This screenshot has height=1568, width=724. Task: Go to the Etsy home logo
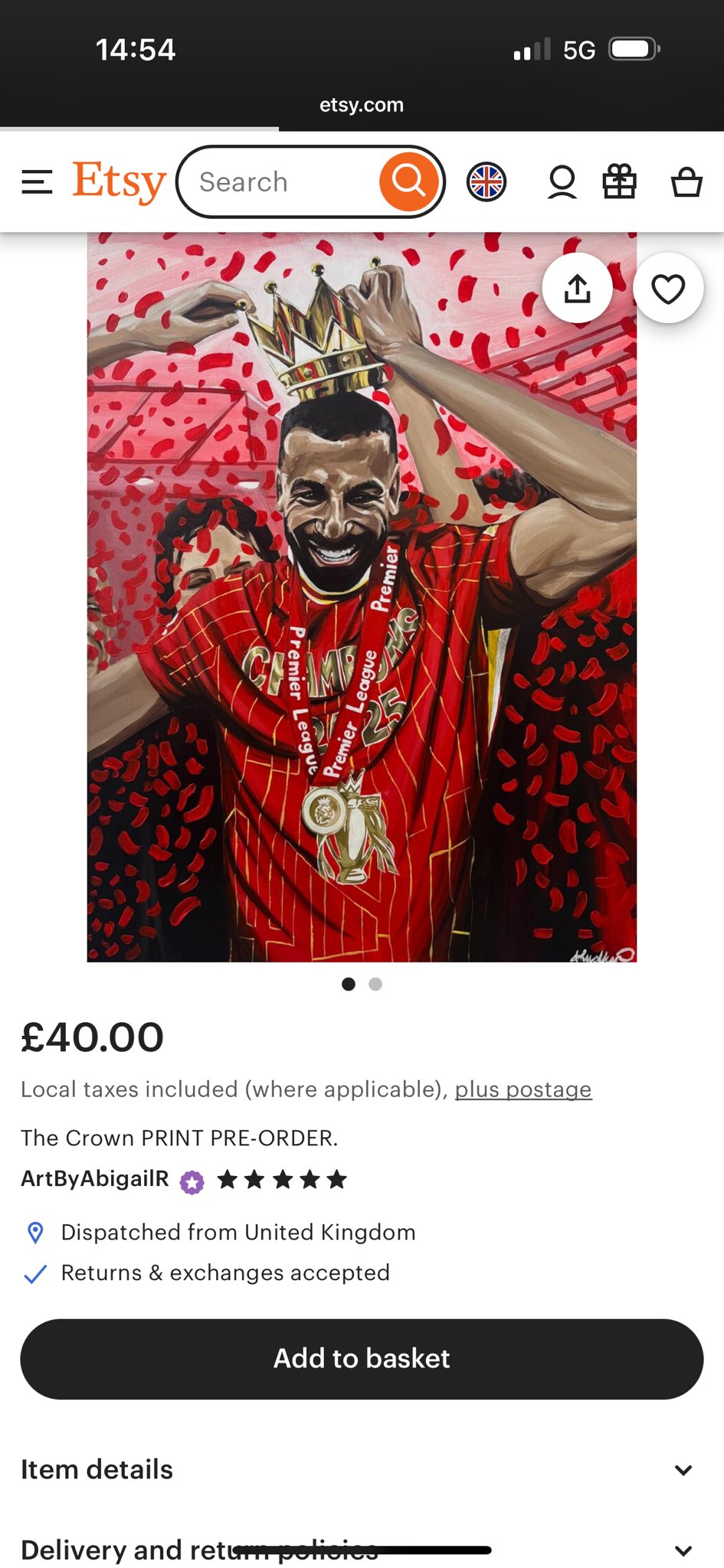[x=119, y=182]
